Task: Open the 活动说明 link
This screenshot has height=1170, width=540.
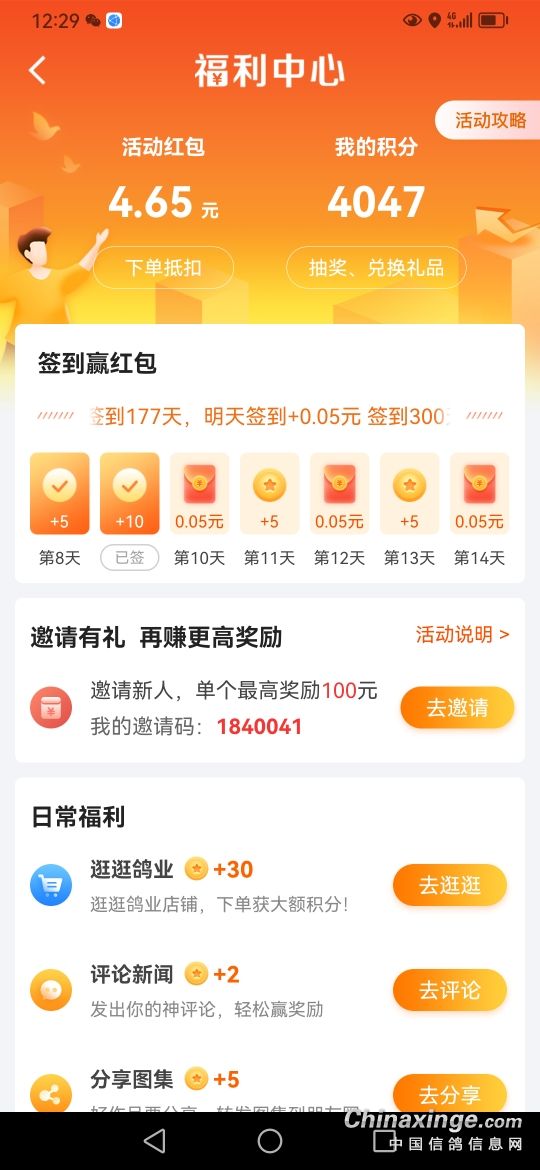Action: [x=462, y=635]
